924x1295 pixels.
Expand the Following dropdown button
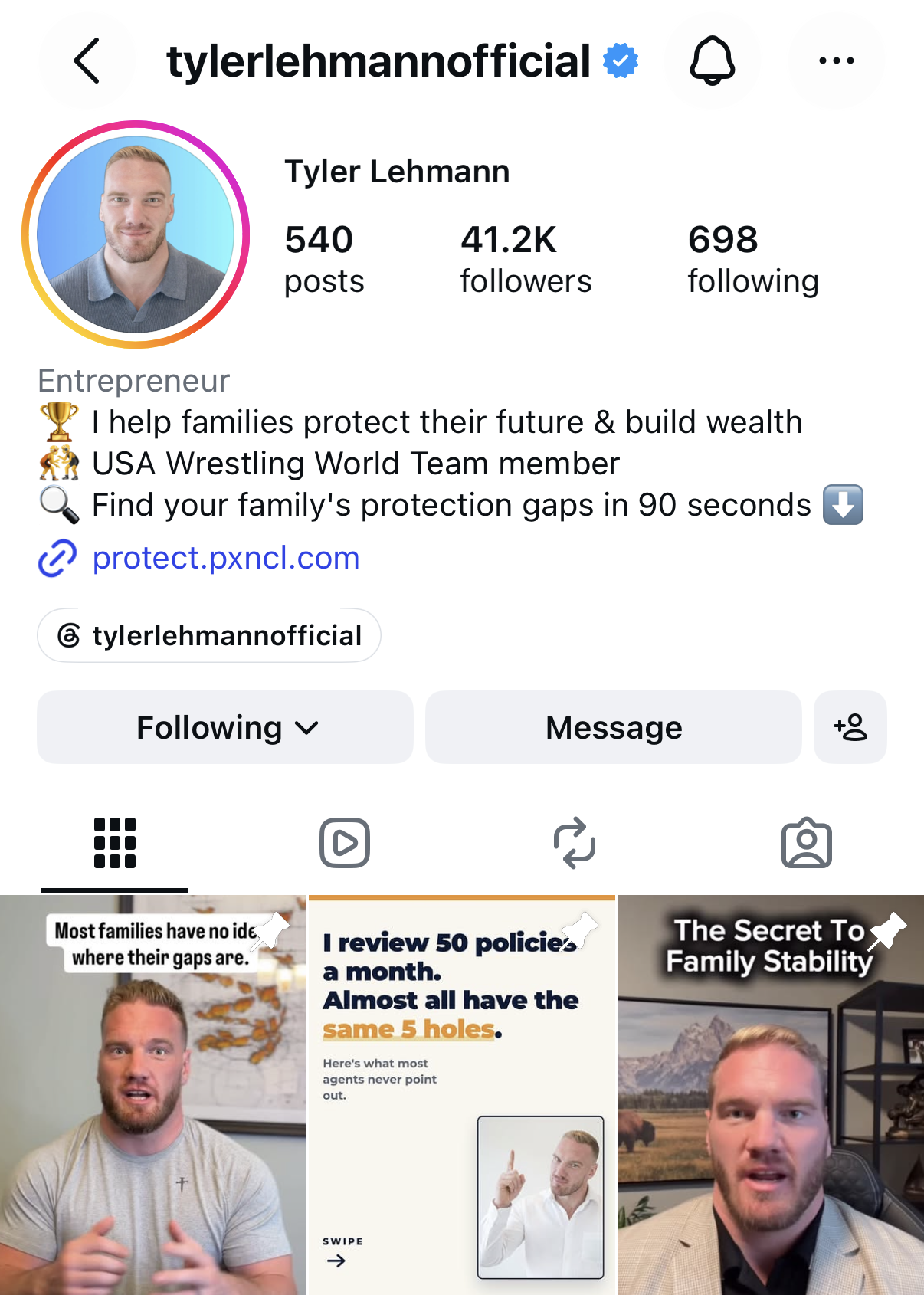[225, 727]
